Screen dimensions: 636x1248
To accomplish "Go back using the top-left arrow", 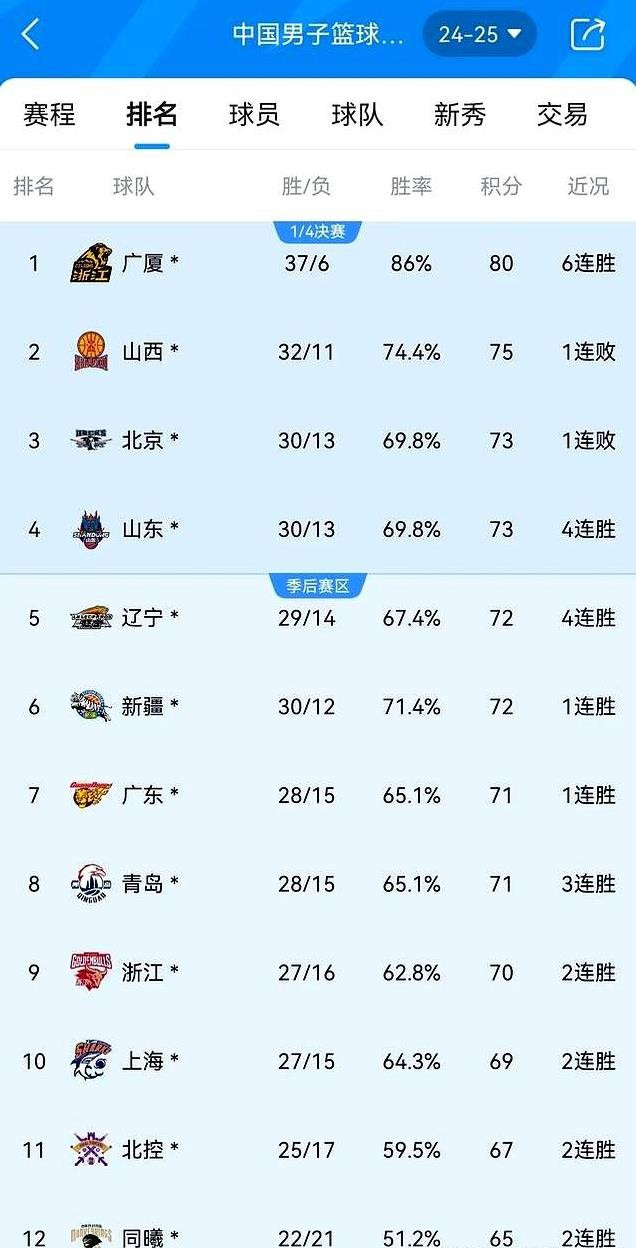I will (x=30, y=34).
